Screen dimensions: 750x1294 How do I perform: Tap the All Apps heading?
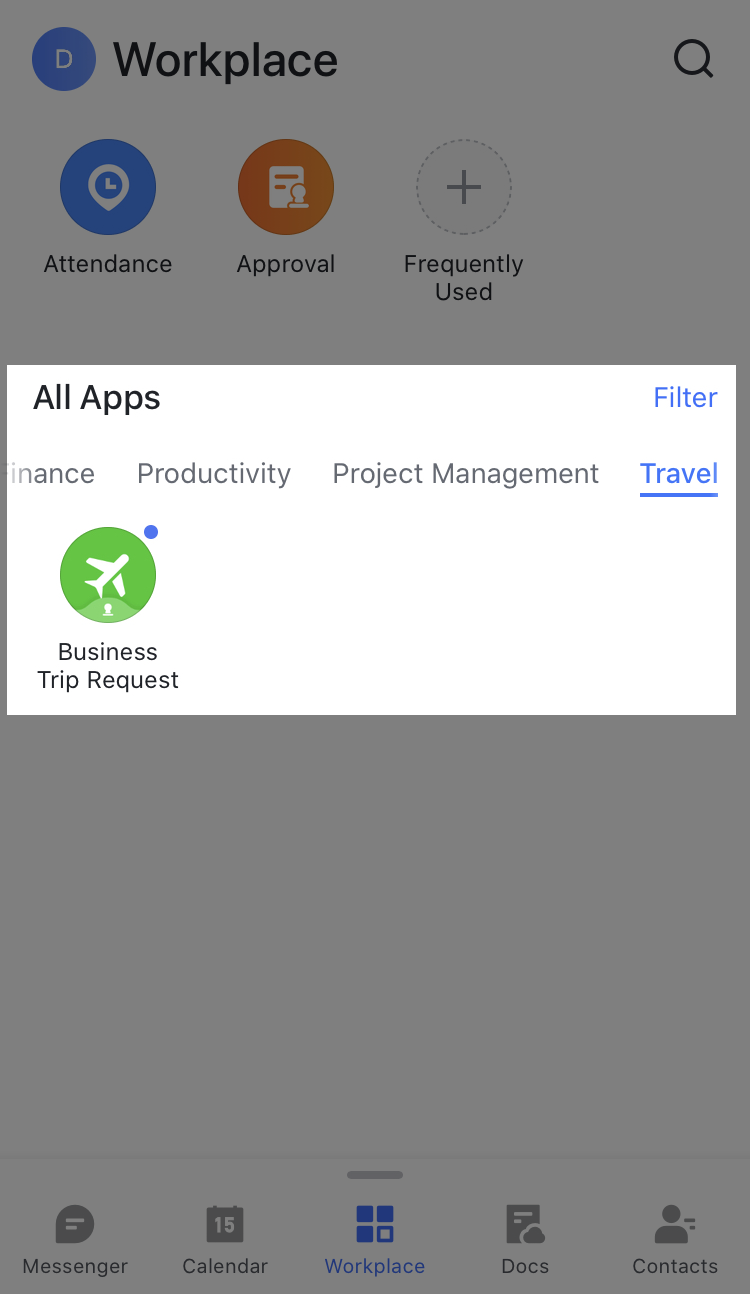pyautogui.click(x=96, y=397)
